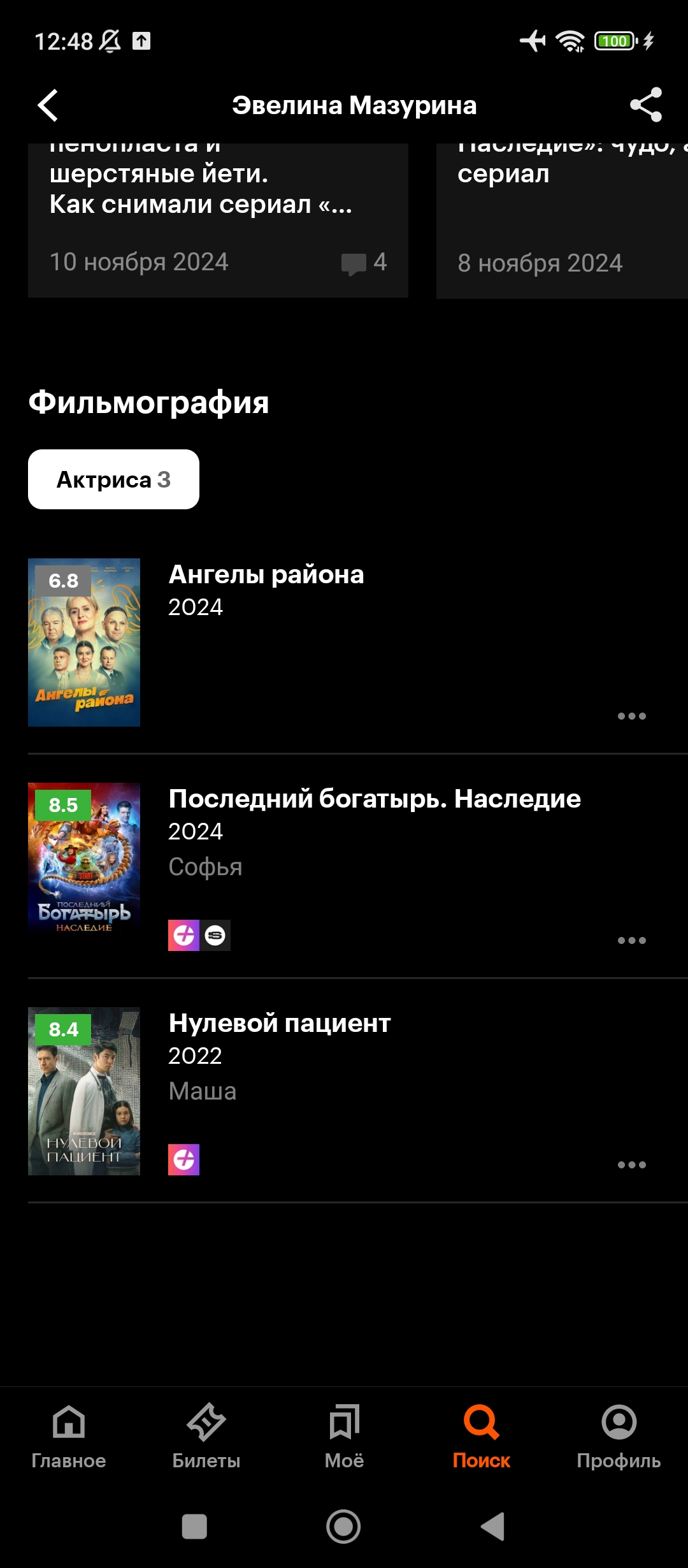Show options for Последний богатырь. Наследие
The image size is (688, 1568).
click(x=631, y=941)
